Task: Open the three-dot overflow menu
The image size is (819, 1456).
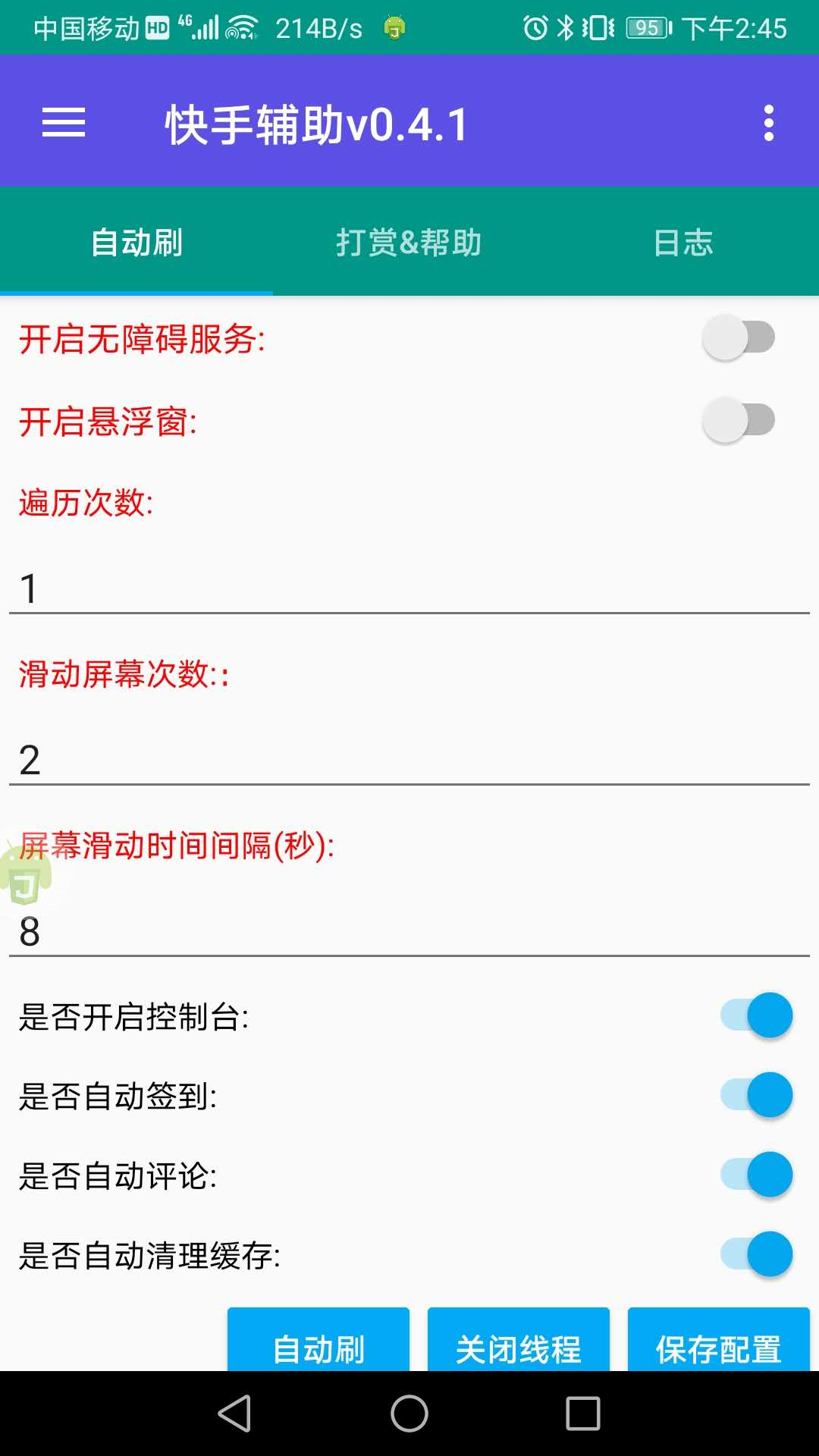Action: pos(768,123)
